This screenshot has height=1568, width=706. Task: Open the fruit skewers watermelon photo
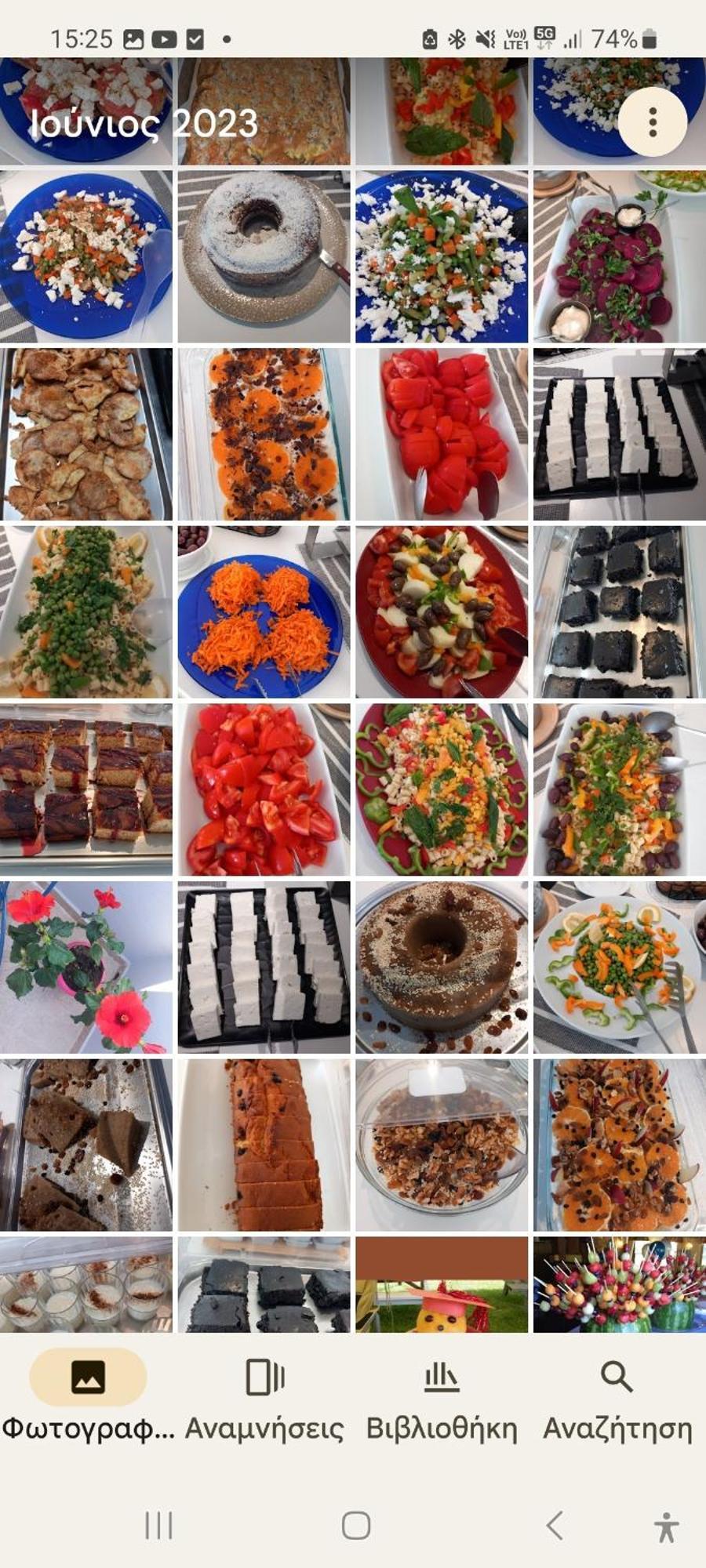pos(618,1284)
